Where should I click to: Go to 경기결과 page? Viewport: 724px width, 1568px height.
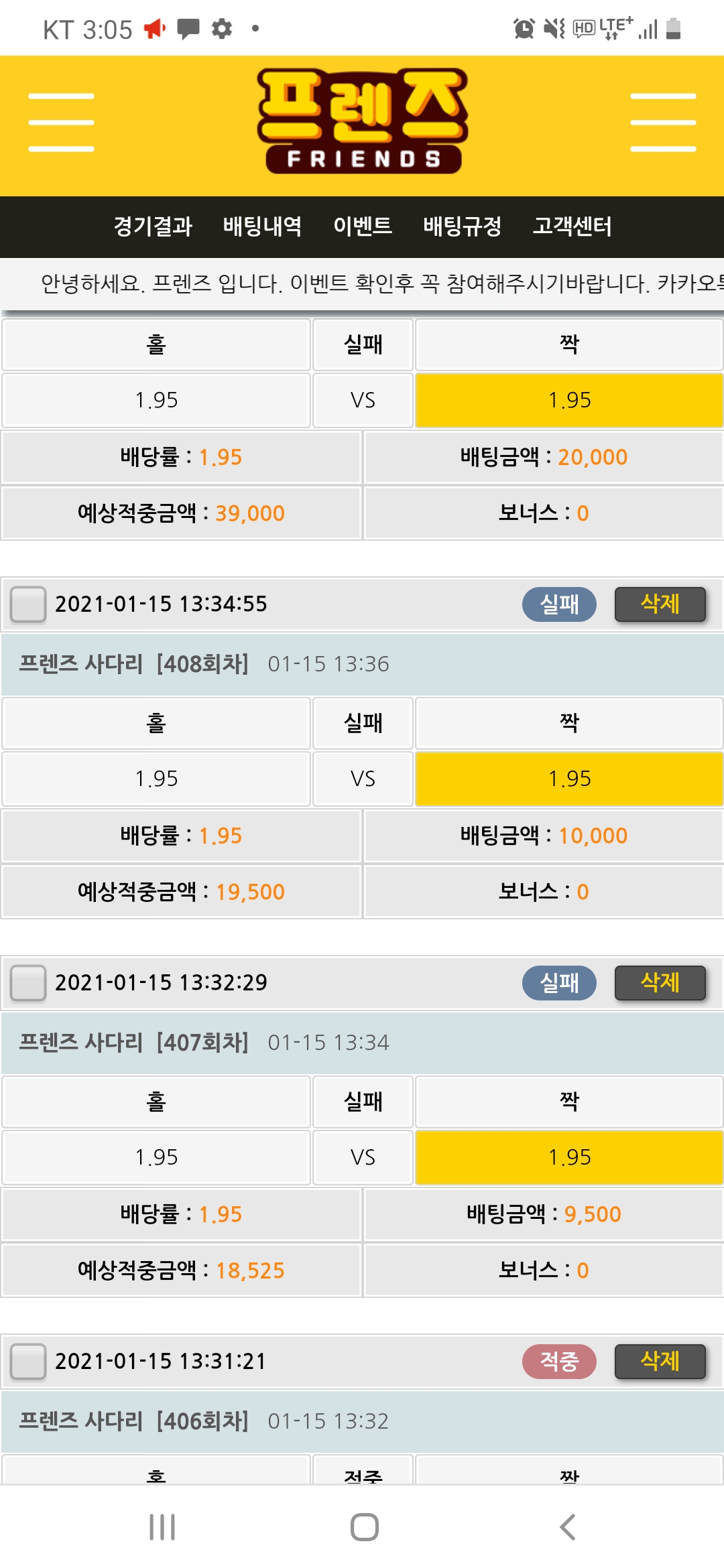pyautogui.click(x=153, y=226)
